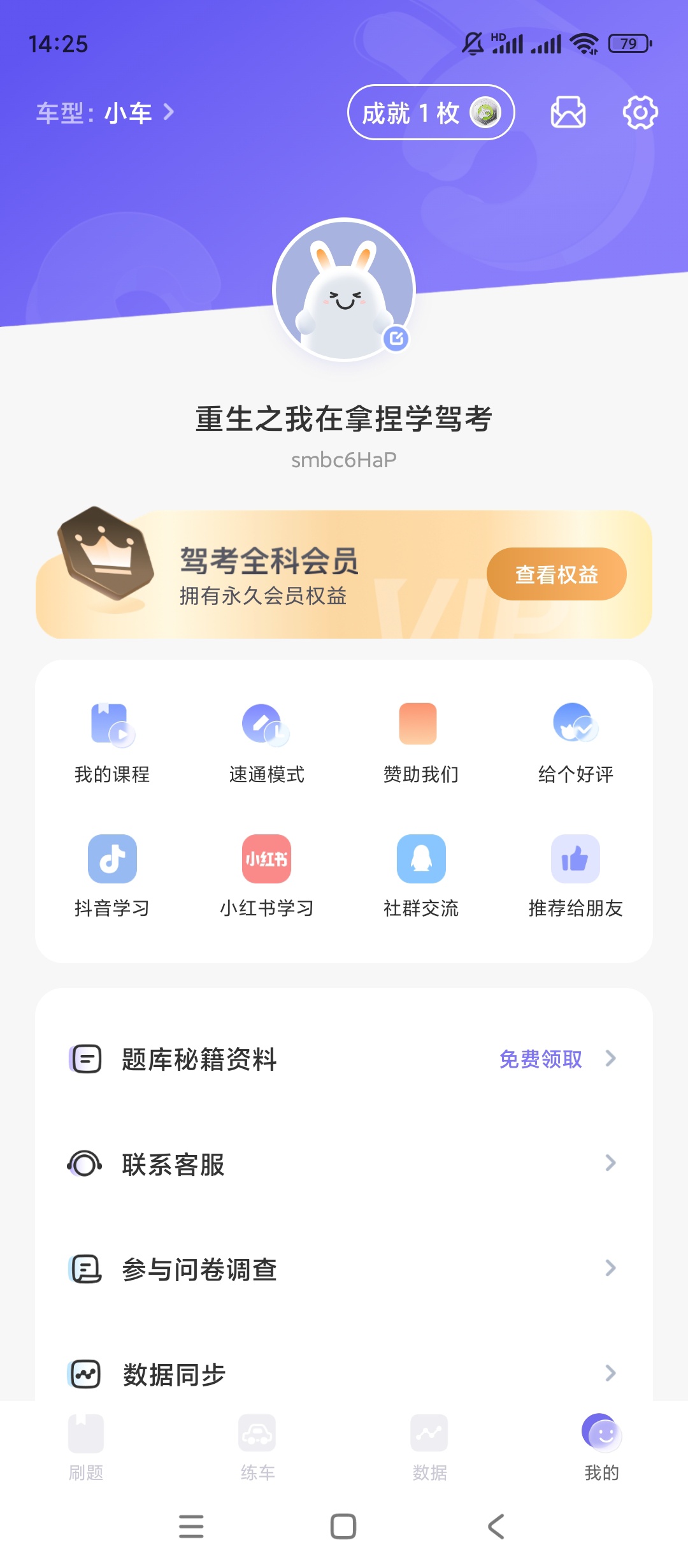Screen dimensions: 688x1568
Task: Switch to the 刷题 tab
Action: tap(86, 1448)
